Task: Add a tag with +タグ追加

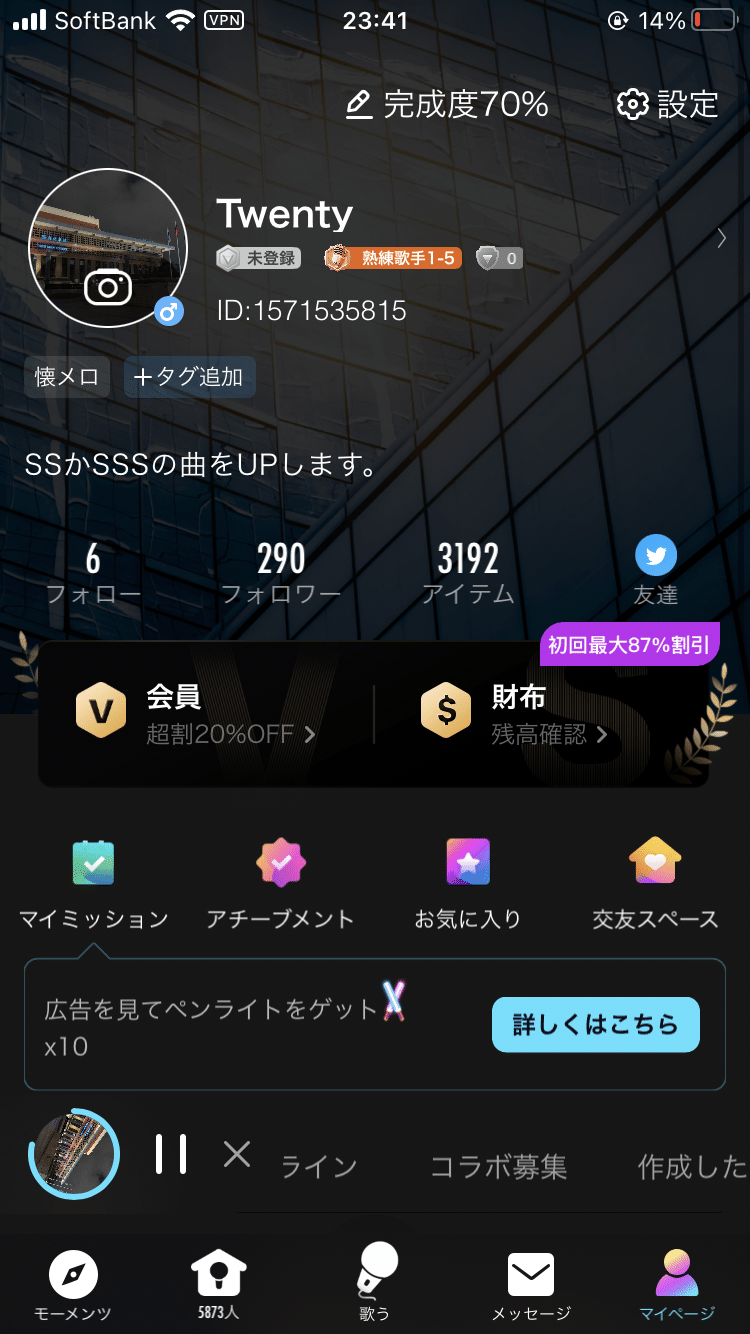Action: click(189, 377)
